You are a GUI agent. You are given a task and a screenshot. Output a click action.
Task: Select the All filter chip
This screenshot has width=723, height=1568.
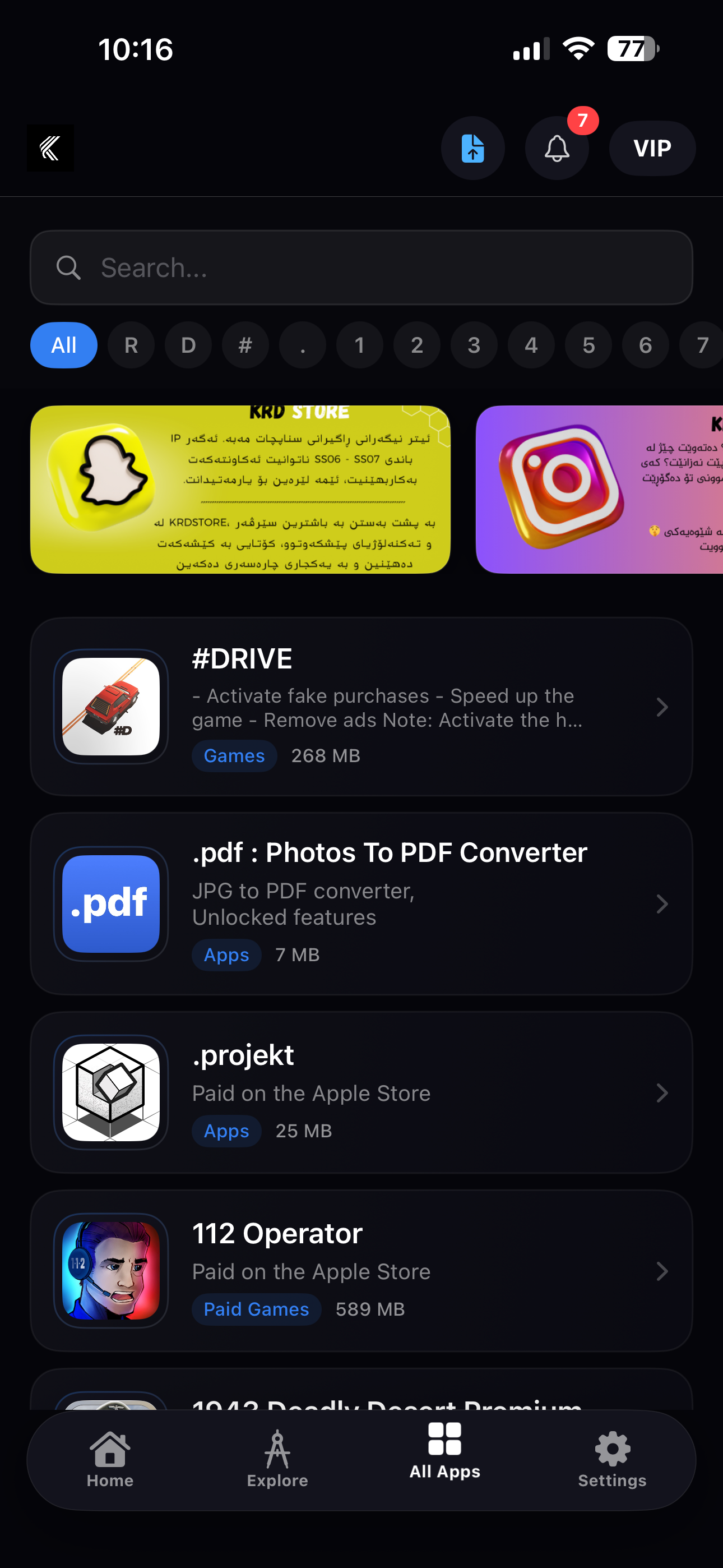click(x=63, y=344)
